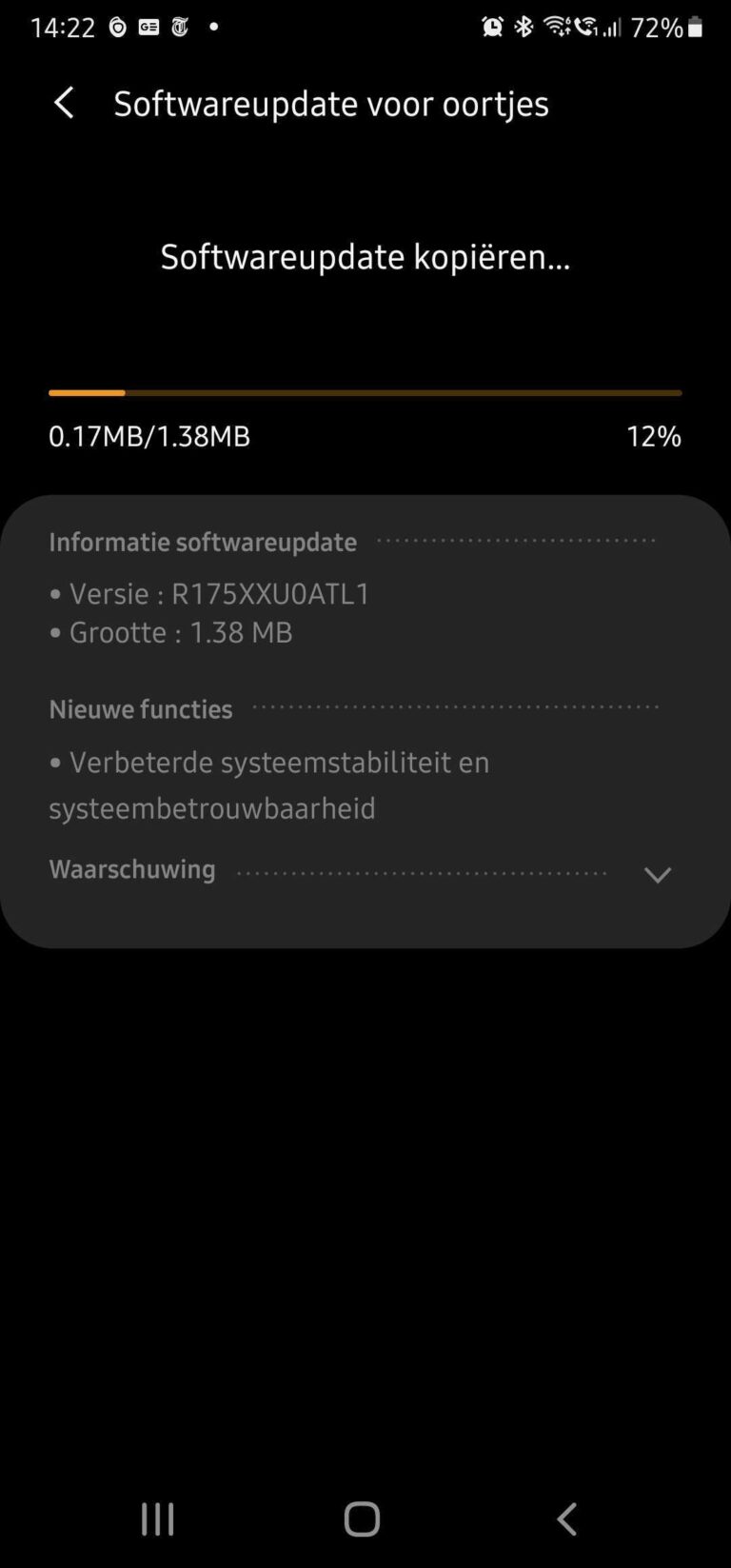731x1568 pixels.
Task: Go to the home screen
Action: (362, 1518)
